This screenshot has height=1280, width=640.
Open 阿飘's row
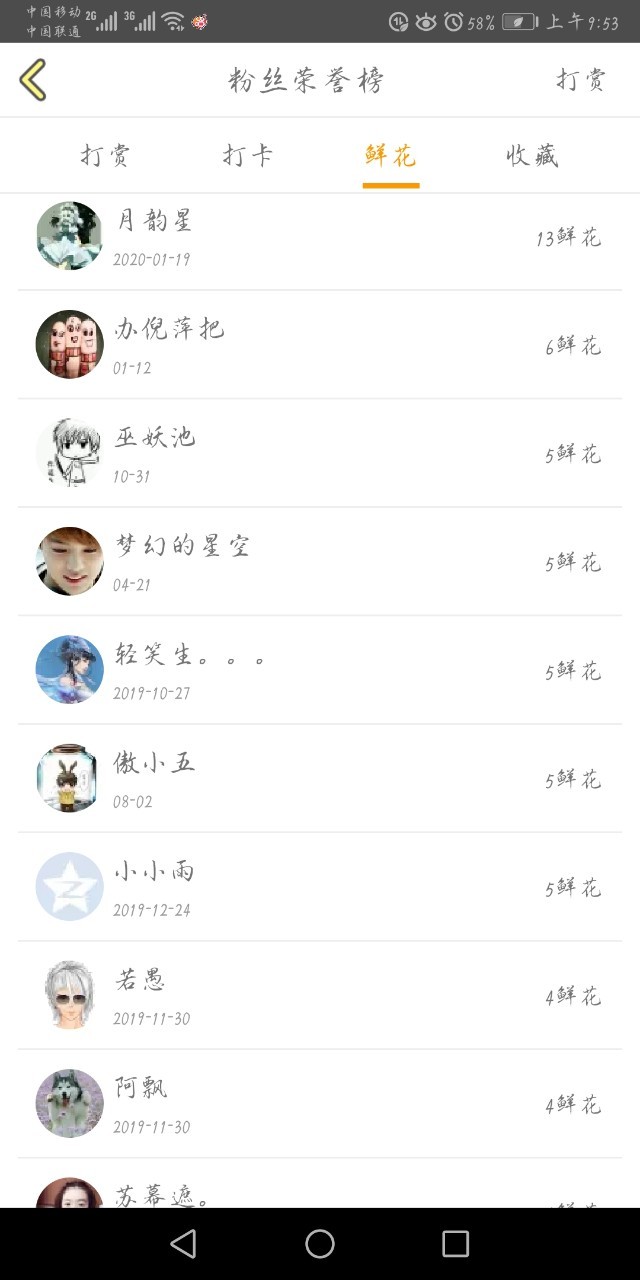tap(320, 1104)
